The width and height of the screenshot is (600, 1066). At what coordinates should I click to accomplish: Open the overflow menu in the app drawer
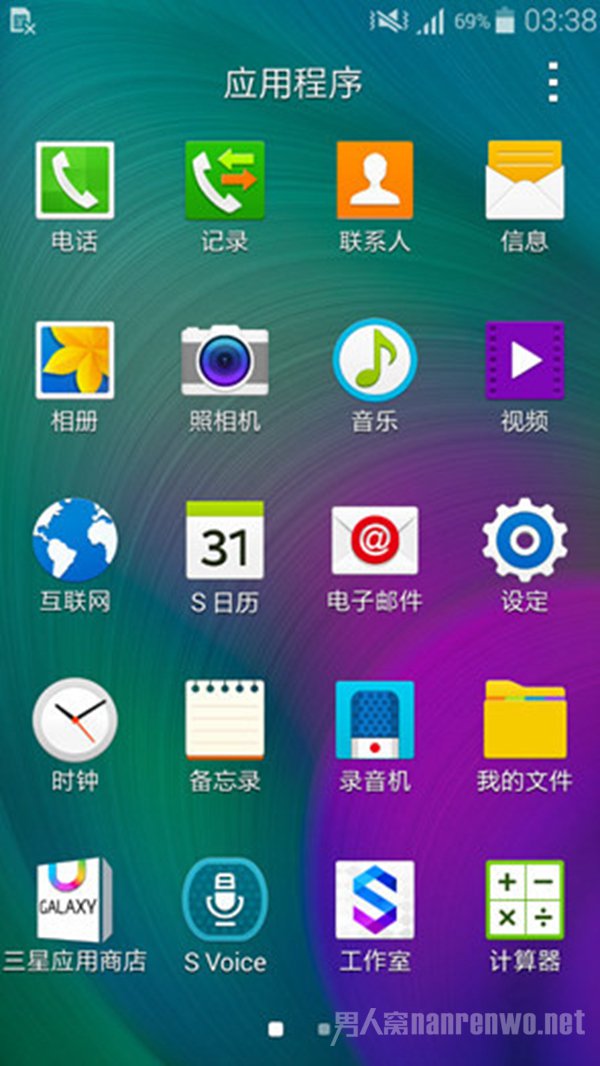coord(553,82)
